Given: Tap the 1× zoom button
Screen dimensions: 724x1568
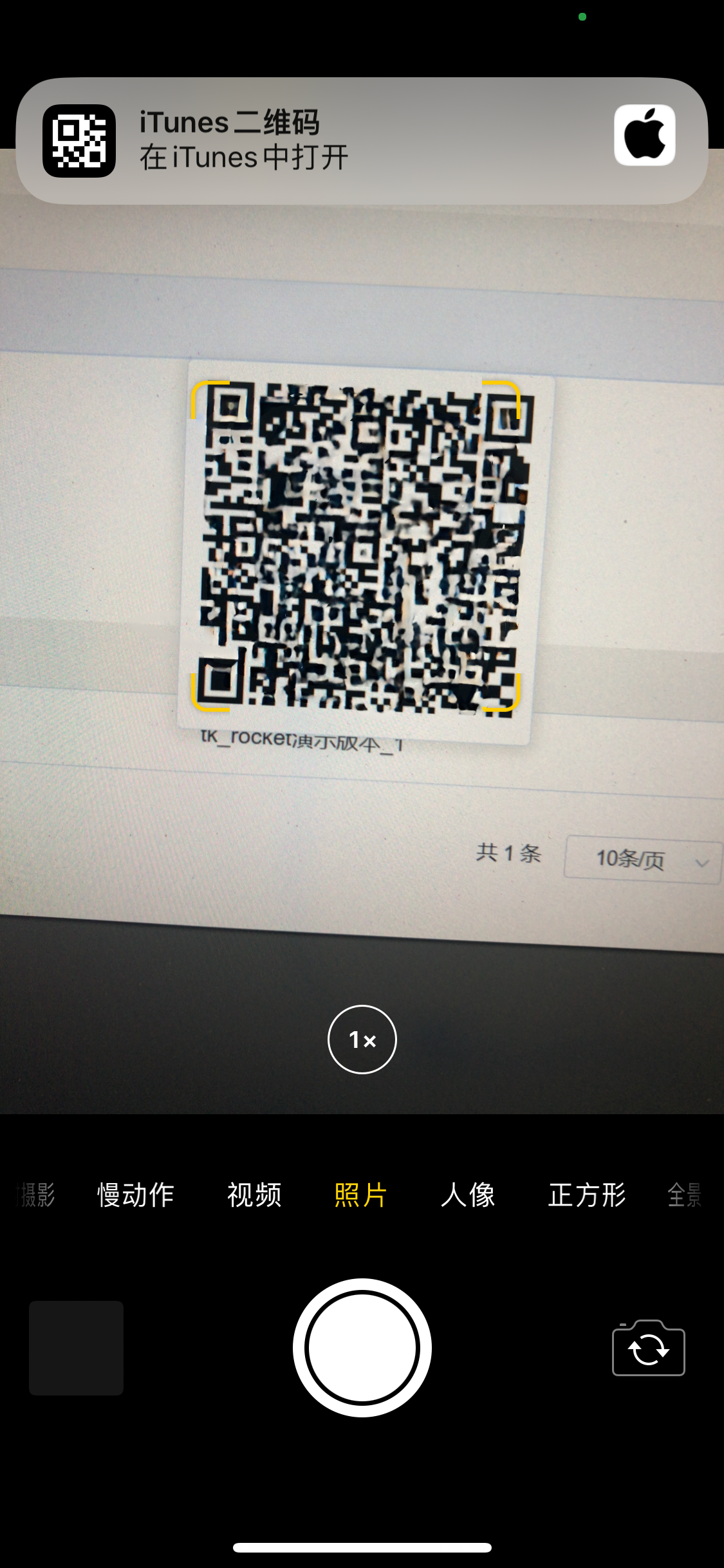Looking at the screenshot, I should (x=362, y=1039).
